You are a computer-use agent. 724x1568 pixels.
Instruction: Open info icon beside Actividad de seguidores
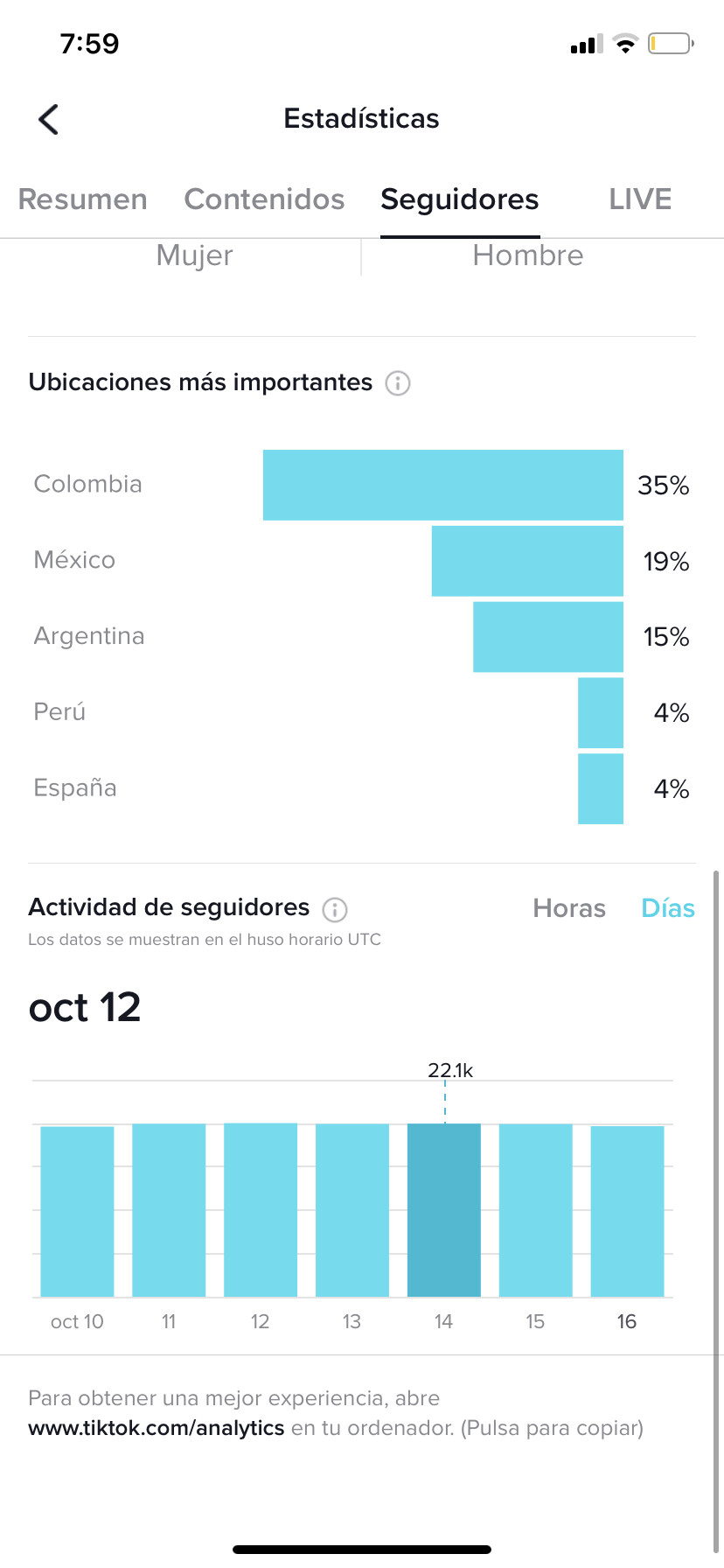[335, 910]
